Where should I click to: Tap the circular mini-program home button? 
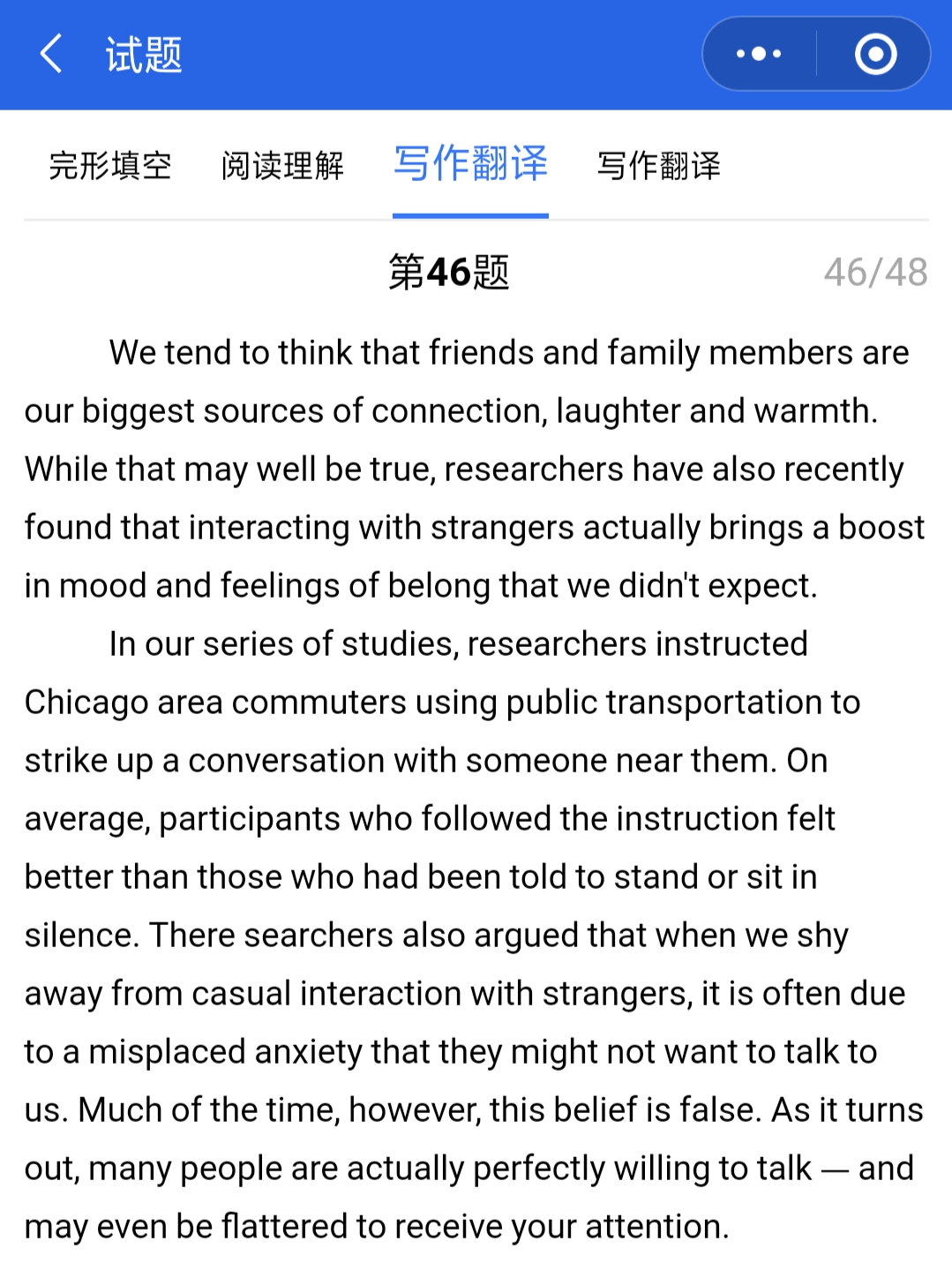tap(874, 54)
